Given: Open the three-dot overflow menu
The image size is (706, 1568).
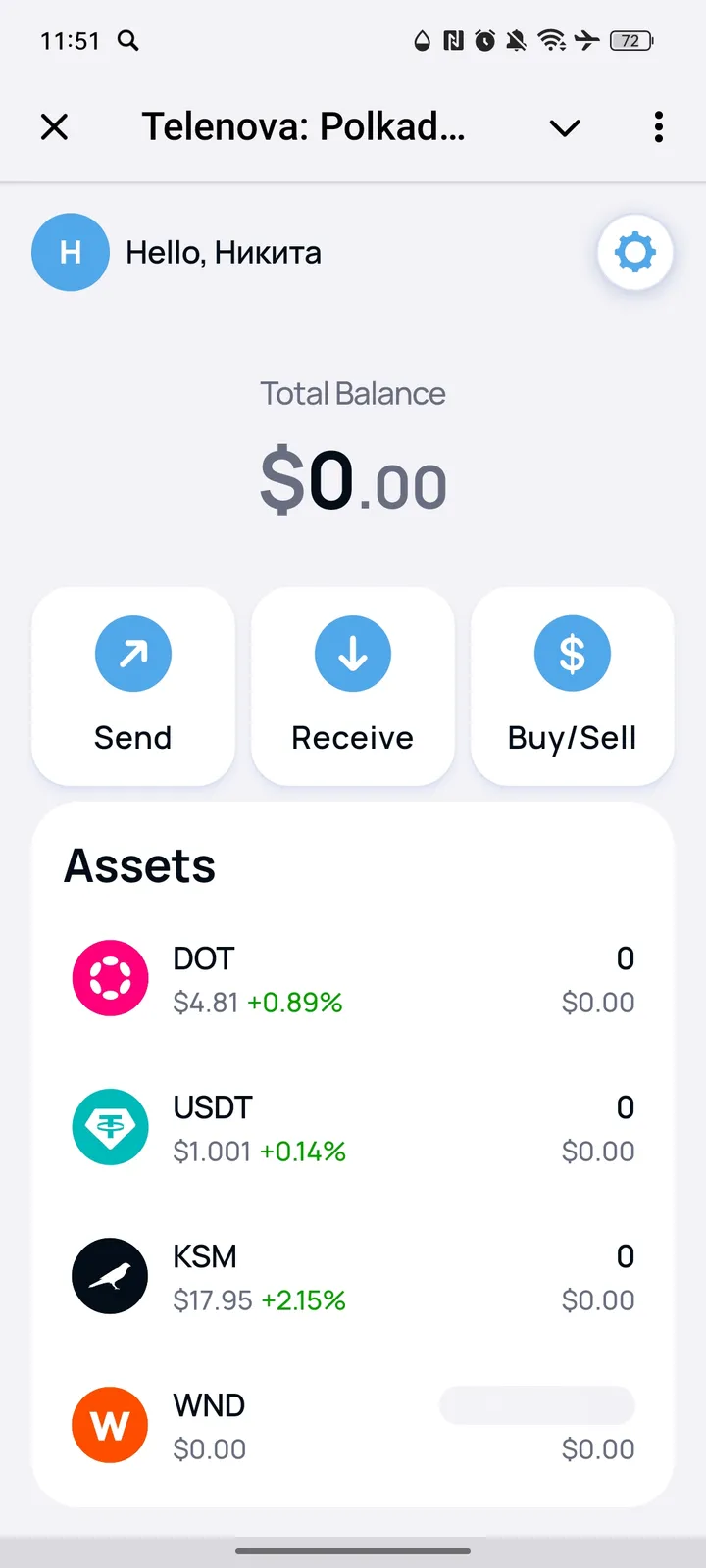Looking at the screenshot, I should [x=658, y=127].
